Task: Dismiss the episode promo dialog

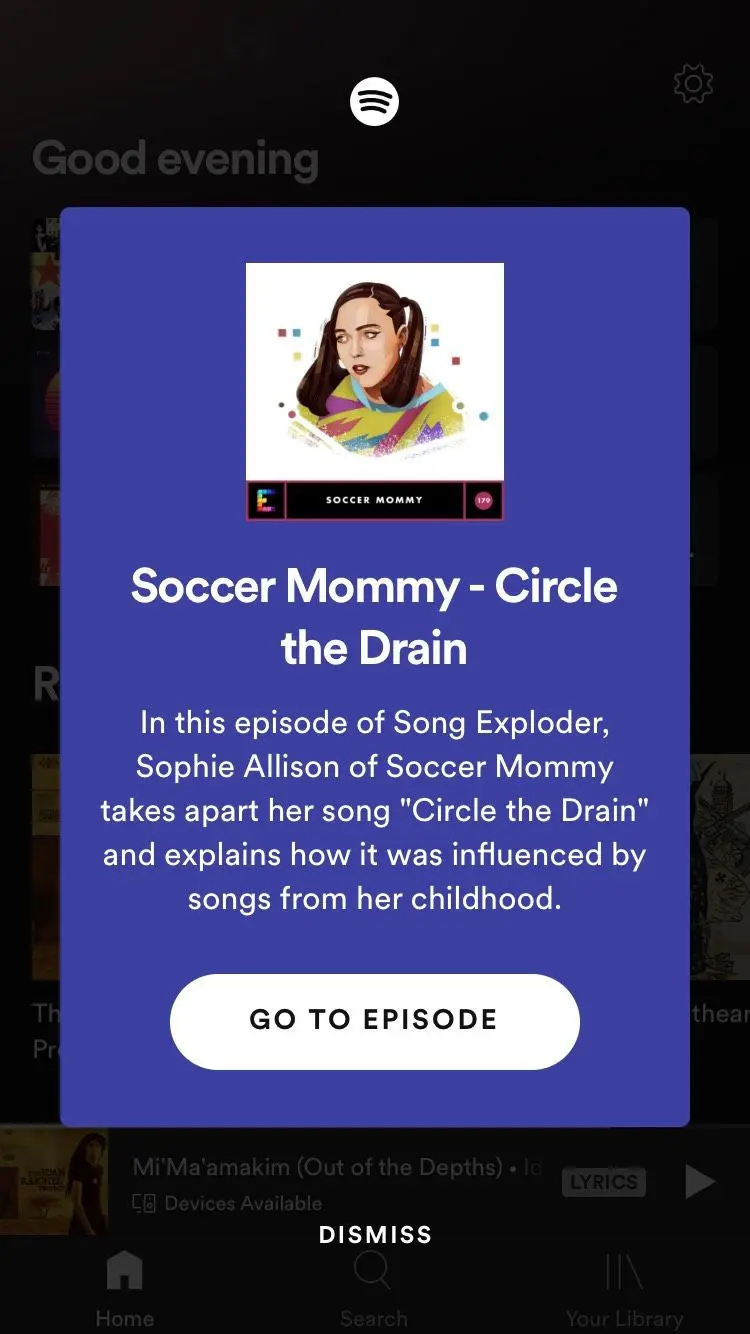Action: point(375,1235)
